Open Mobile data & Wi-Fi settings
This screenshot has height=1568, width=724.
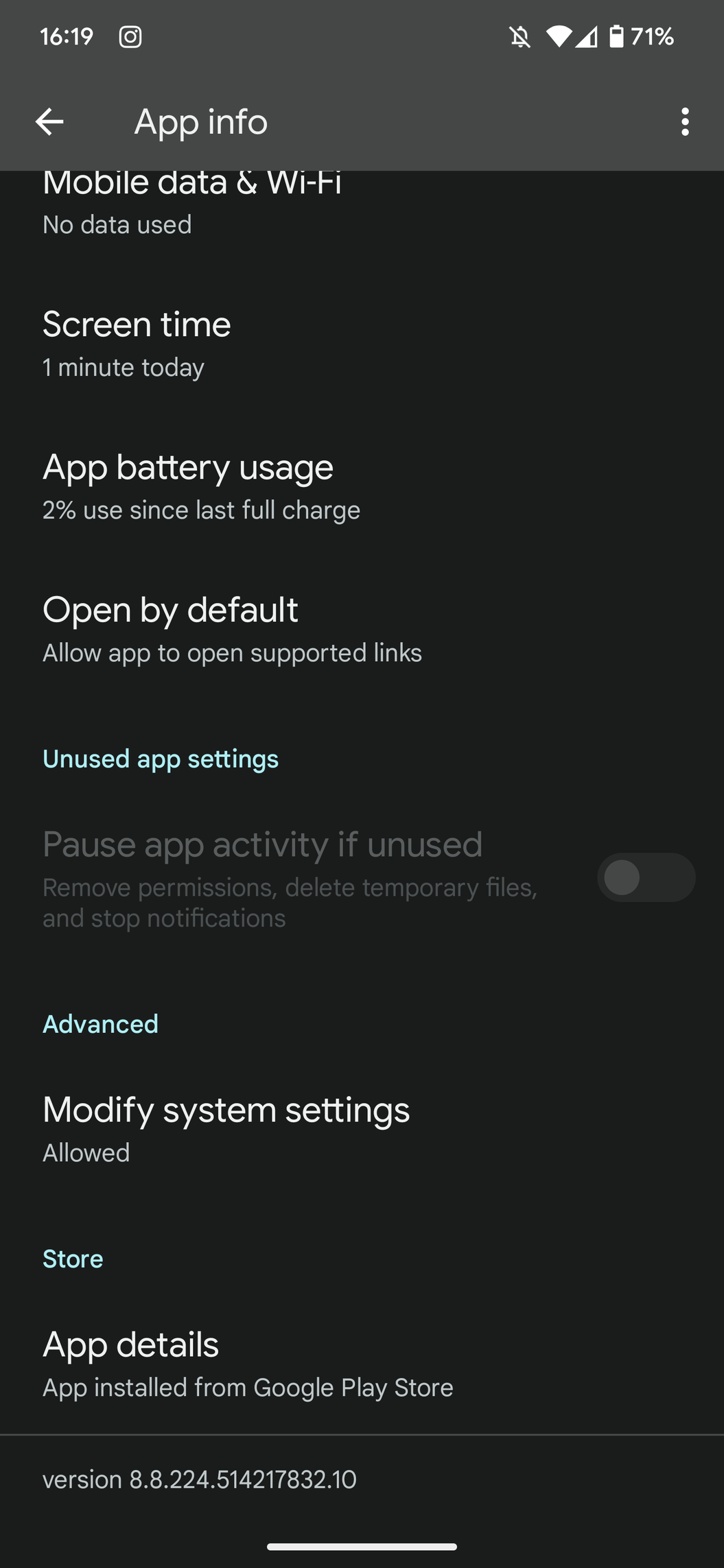point(362,205)
